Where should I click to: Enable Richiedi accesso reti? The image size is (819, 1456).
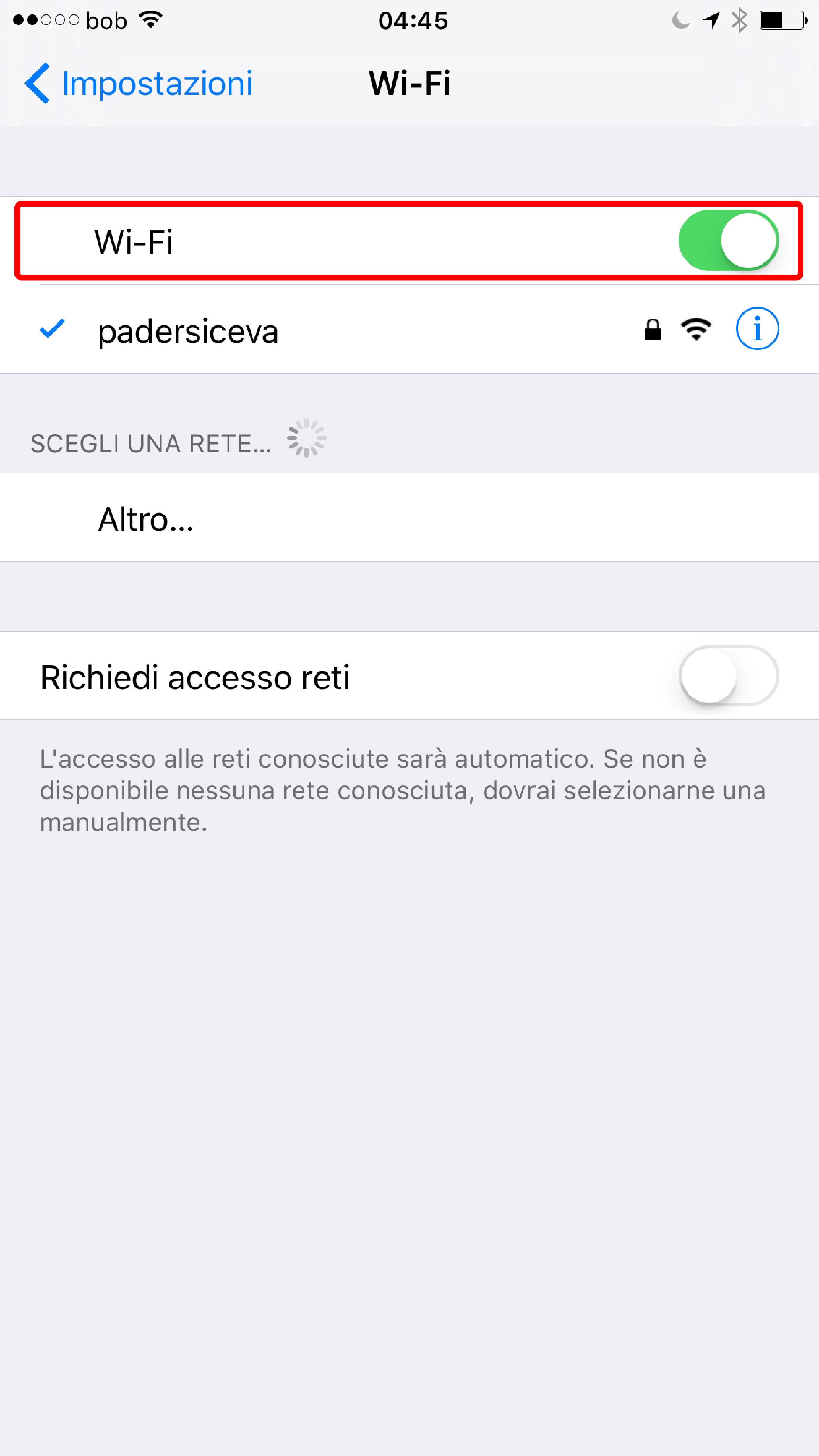(728, 676)
